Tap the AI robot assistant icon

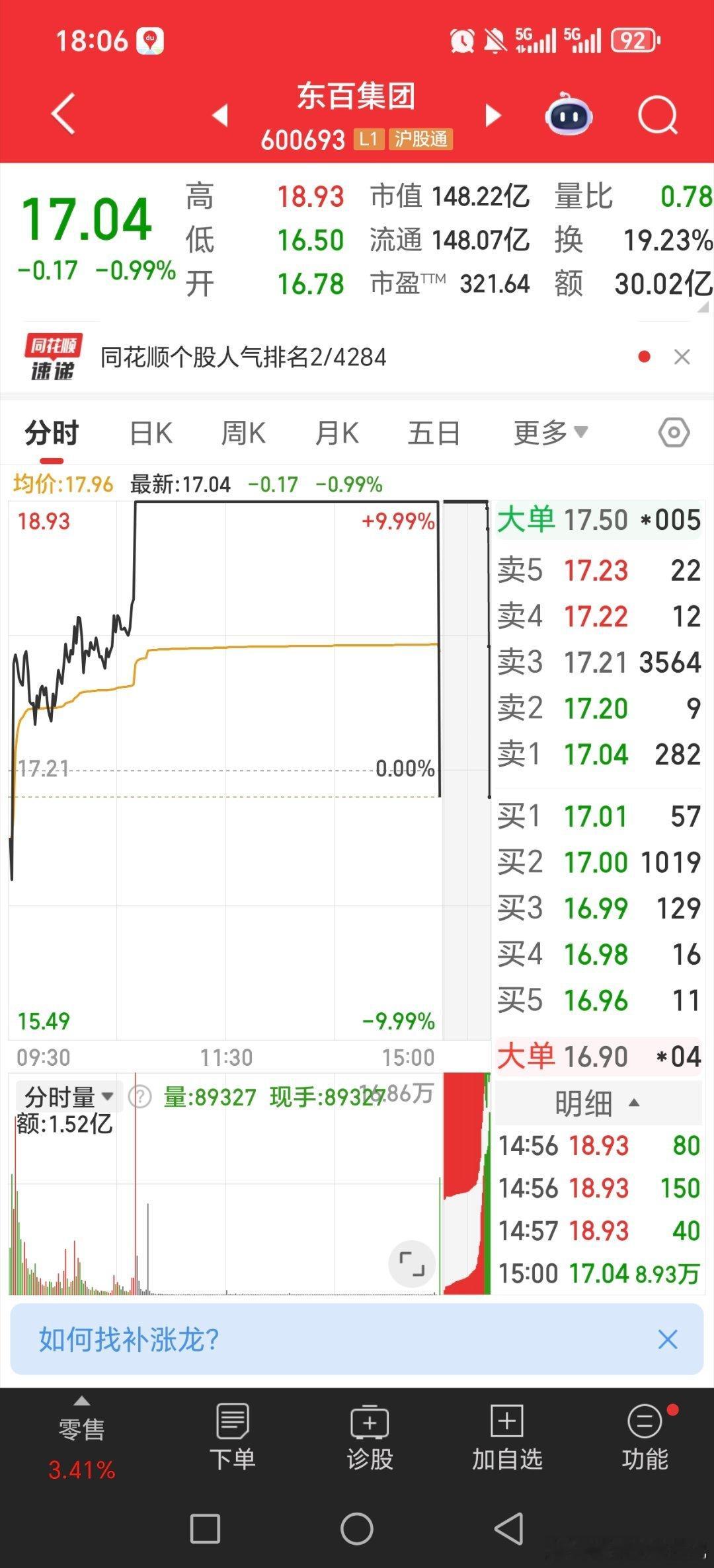tap(570, 114)
